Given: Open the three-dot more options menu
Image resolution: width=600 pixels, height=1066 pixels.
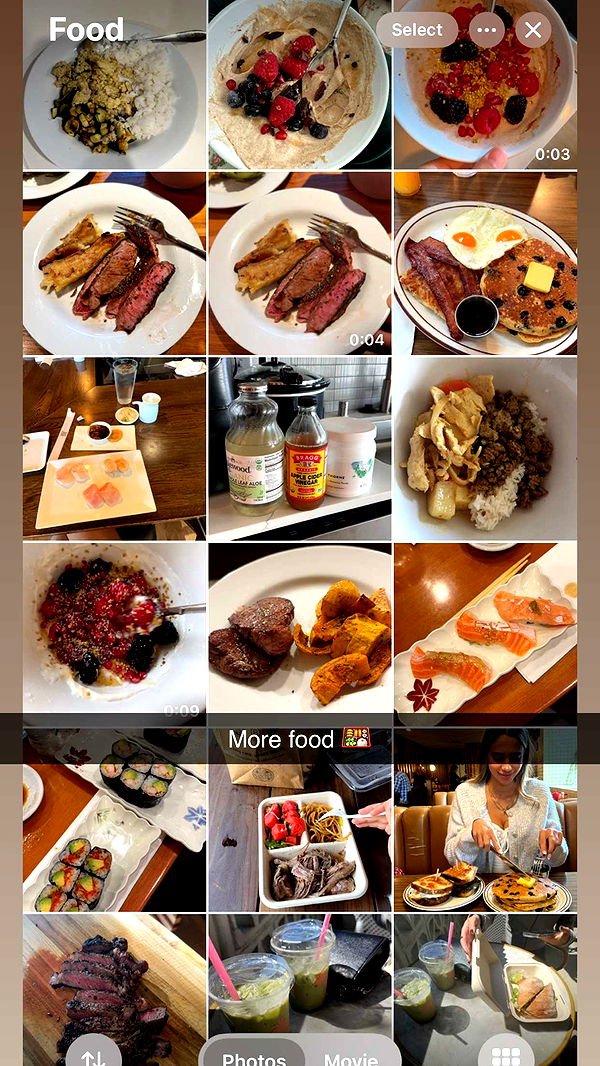Looking at the screenshot, I should click(x=487, y=30).
